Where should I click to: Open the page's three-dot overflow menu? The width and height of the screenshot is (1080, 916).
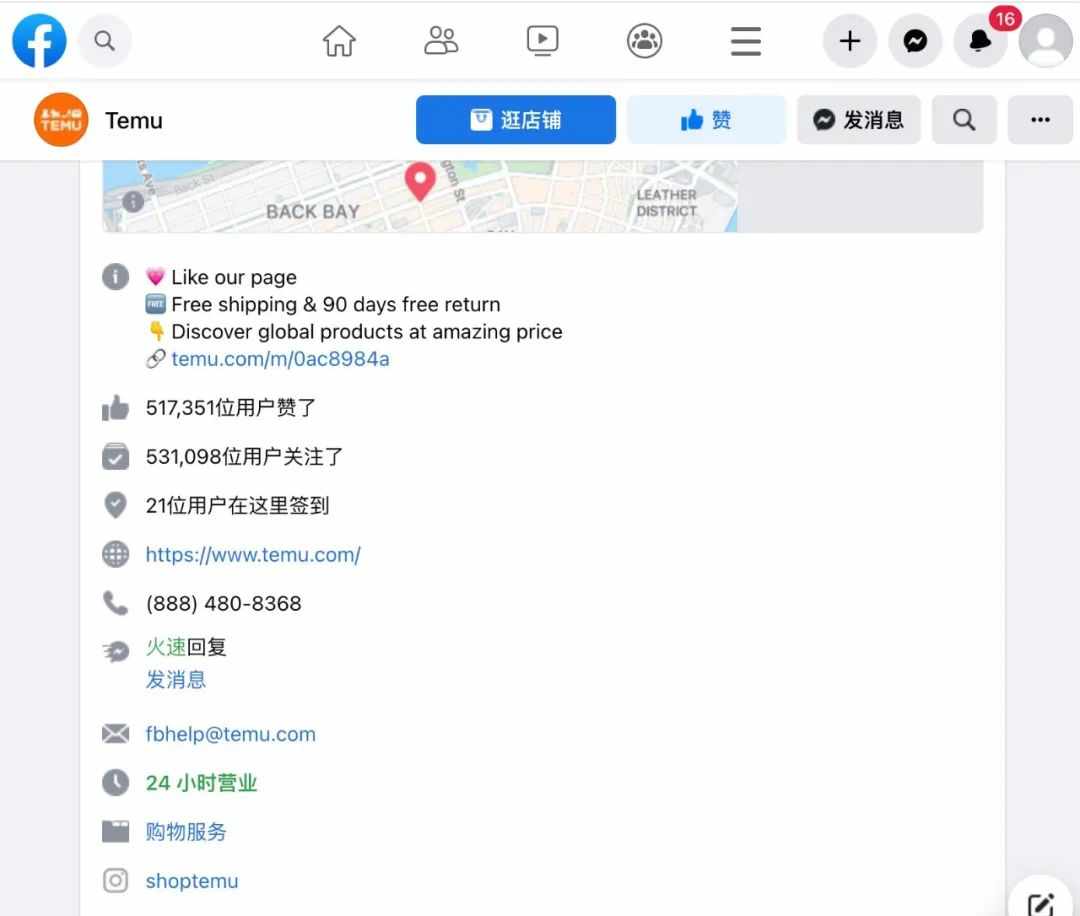(1040, 120)
